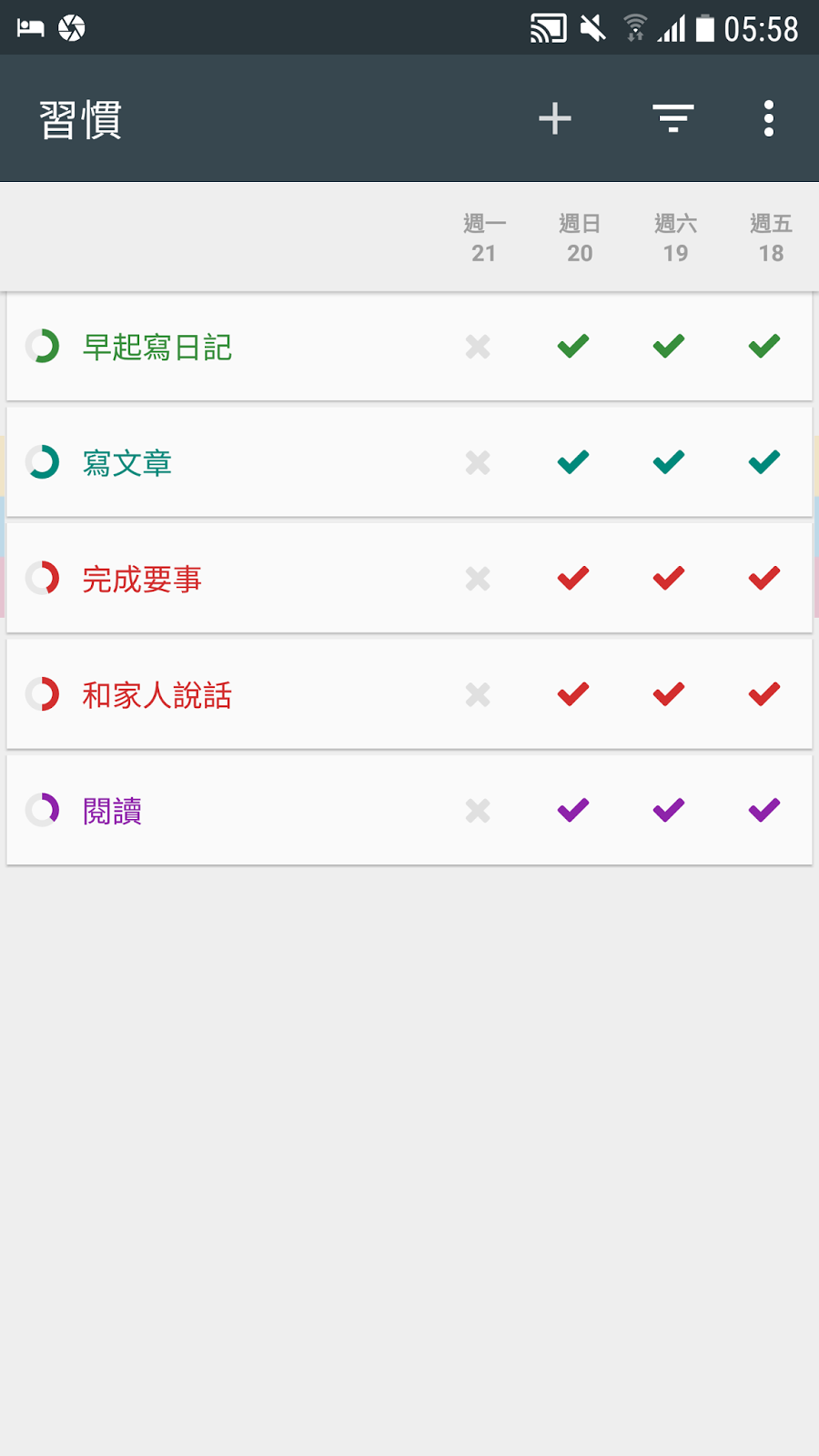The width and height of the screenshot is (819, 1456).
Task: Uncheck 完成要事 for 週日 20
Action: click(573, 579)
